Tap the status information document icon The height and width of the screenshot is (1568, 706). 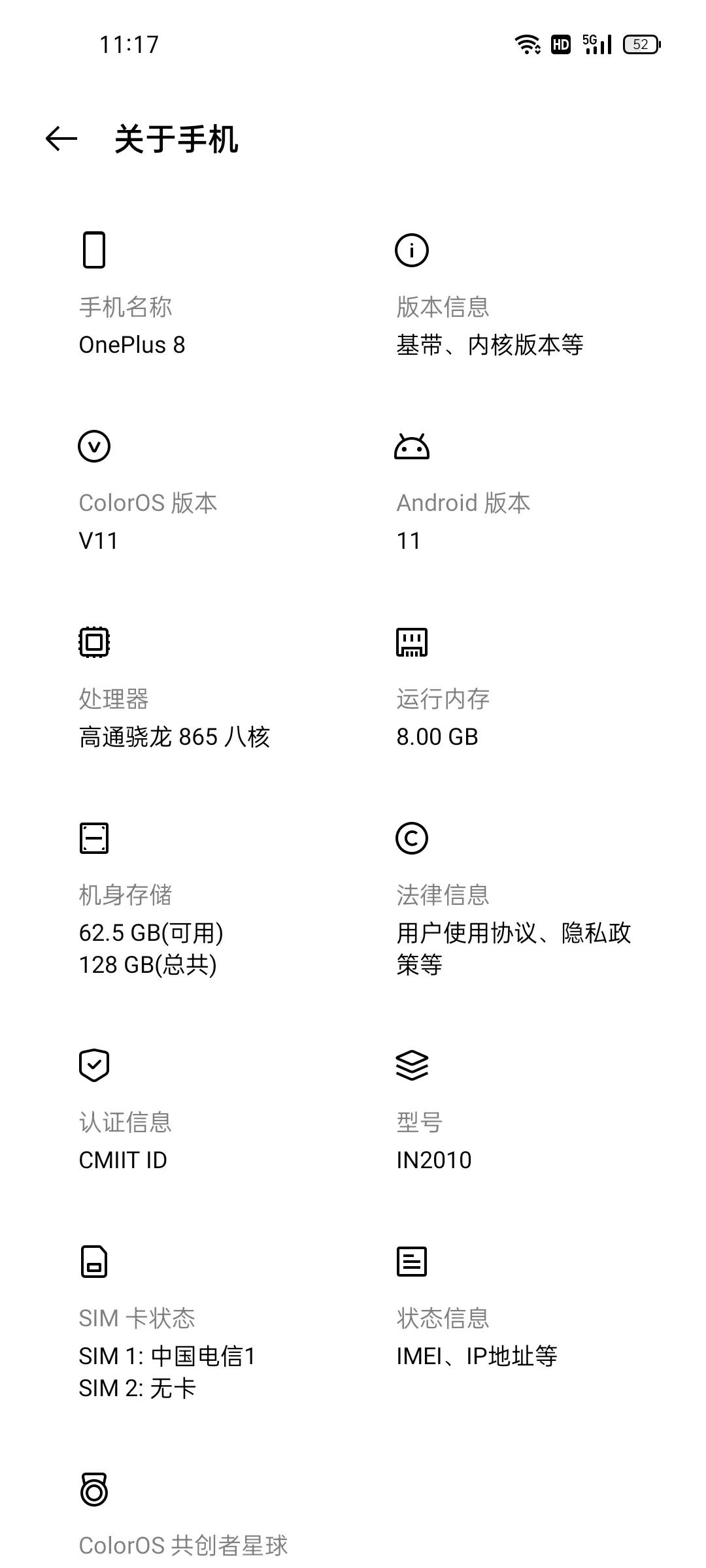(412, 1261)
